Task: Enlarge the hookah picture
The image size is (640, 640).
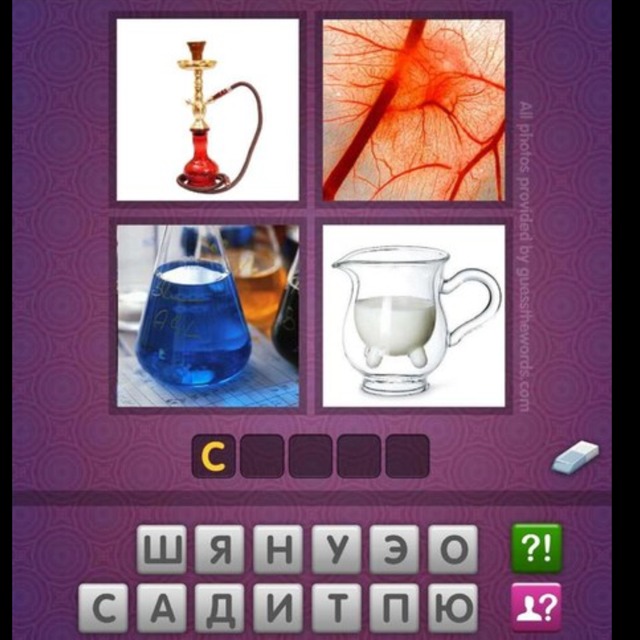Action: point(208,109)
